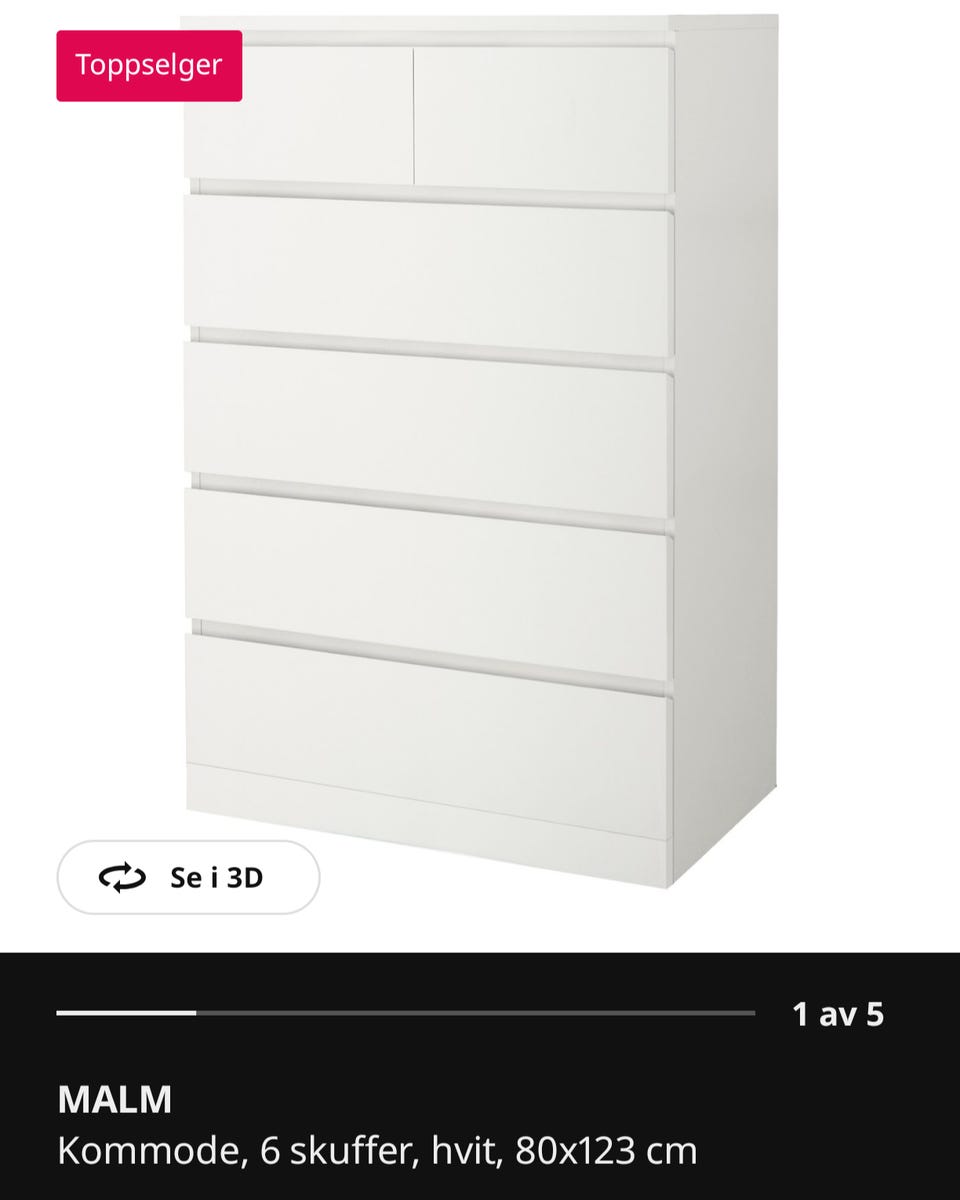
Task: Open the MALM dresser product image
Action: (480, 450)
